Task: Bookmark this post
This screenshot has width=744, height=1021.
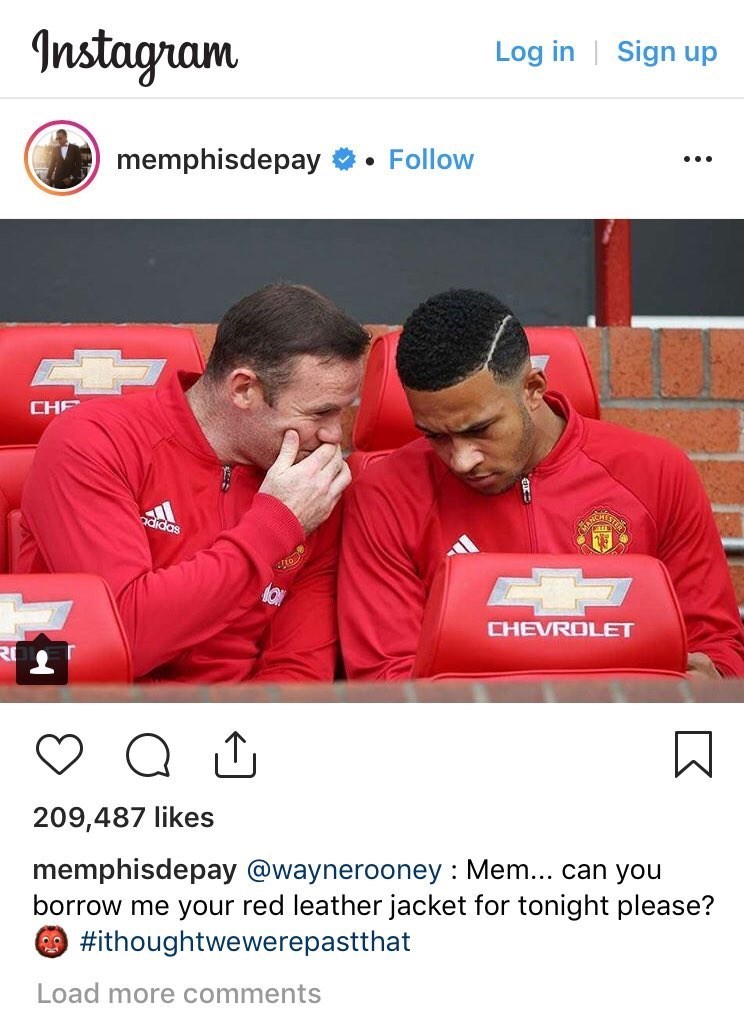Action: [x=693, y=754]
